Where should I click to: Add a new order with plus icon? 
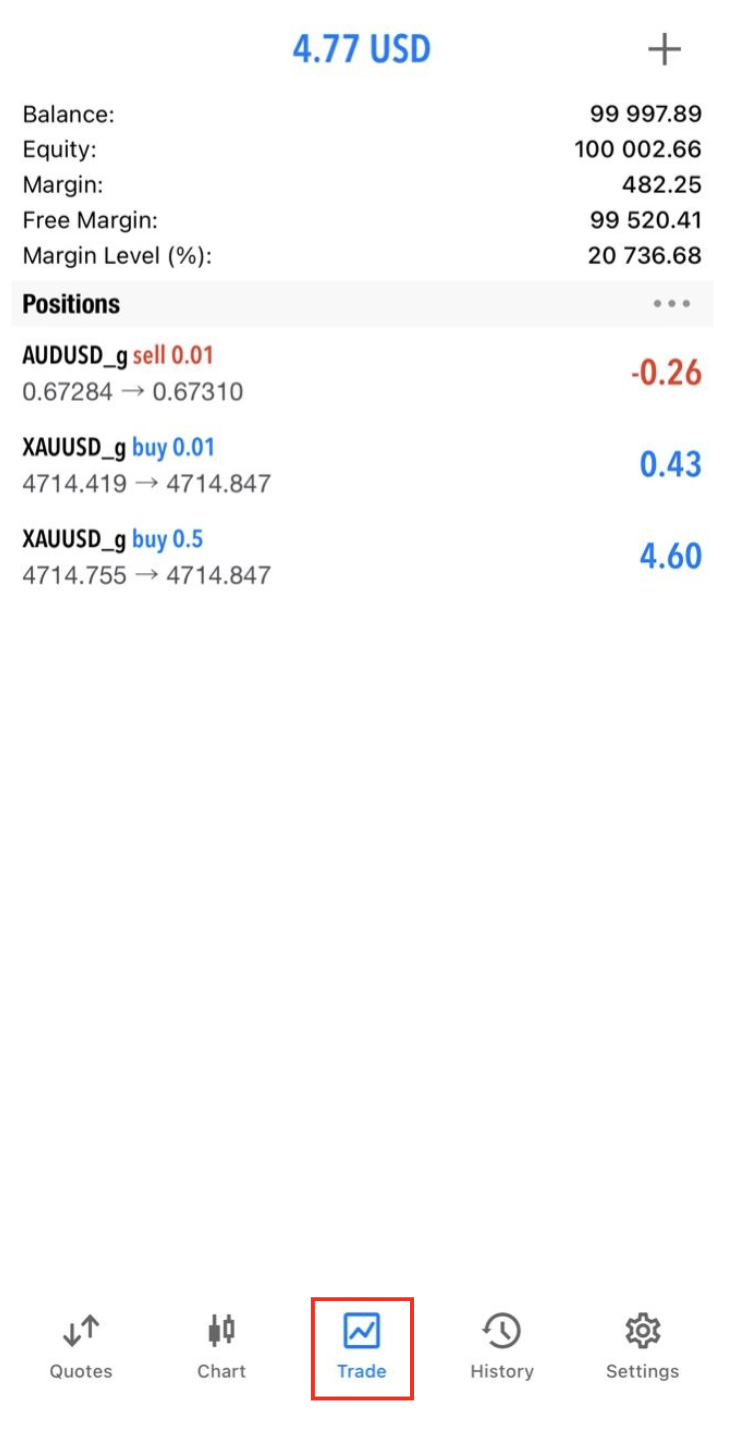point(664,49)
